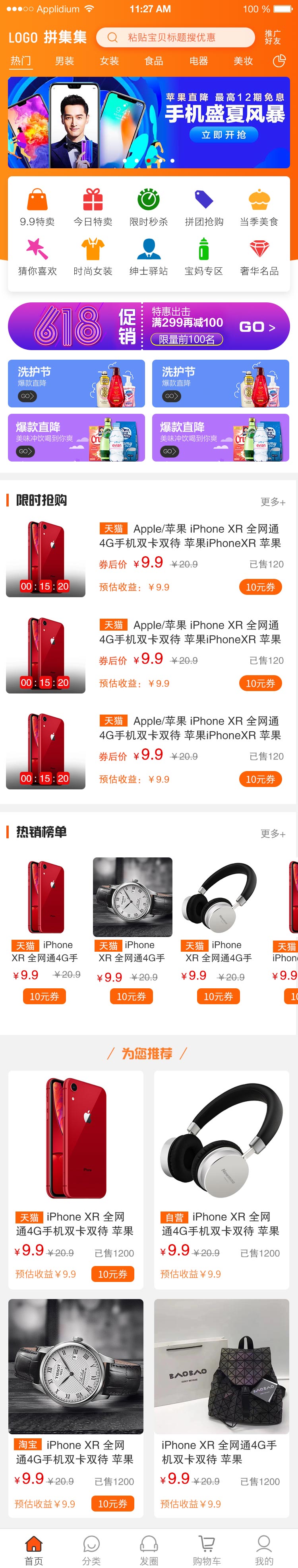Open the 手机盛夏风暴 banner
This screenshot has width=298, height=1568.
pyautogui.click(x=149, y=123)
